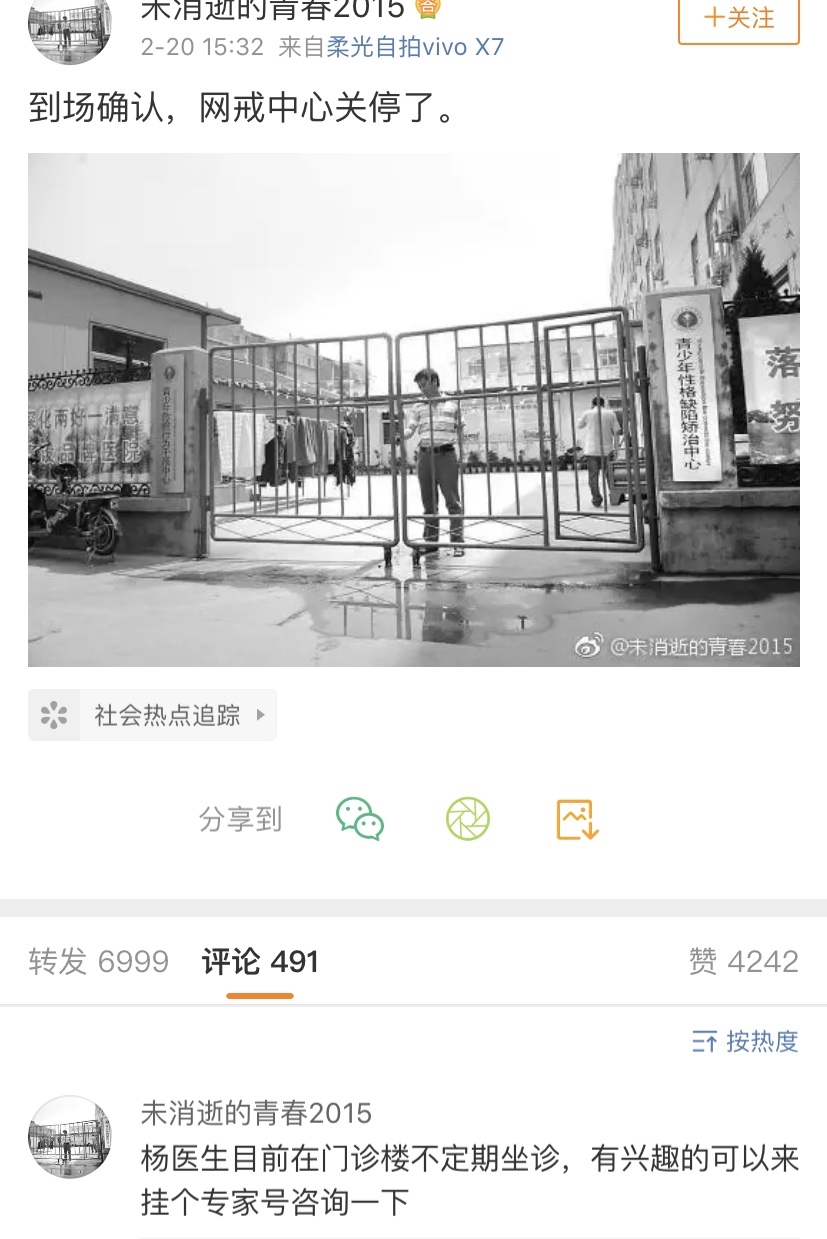Expand the 社会热点追踪 chevron arrow
827x1239 pixels.
tap(261, 714)
